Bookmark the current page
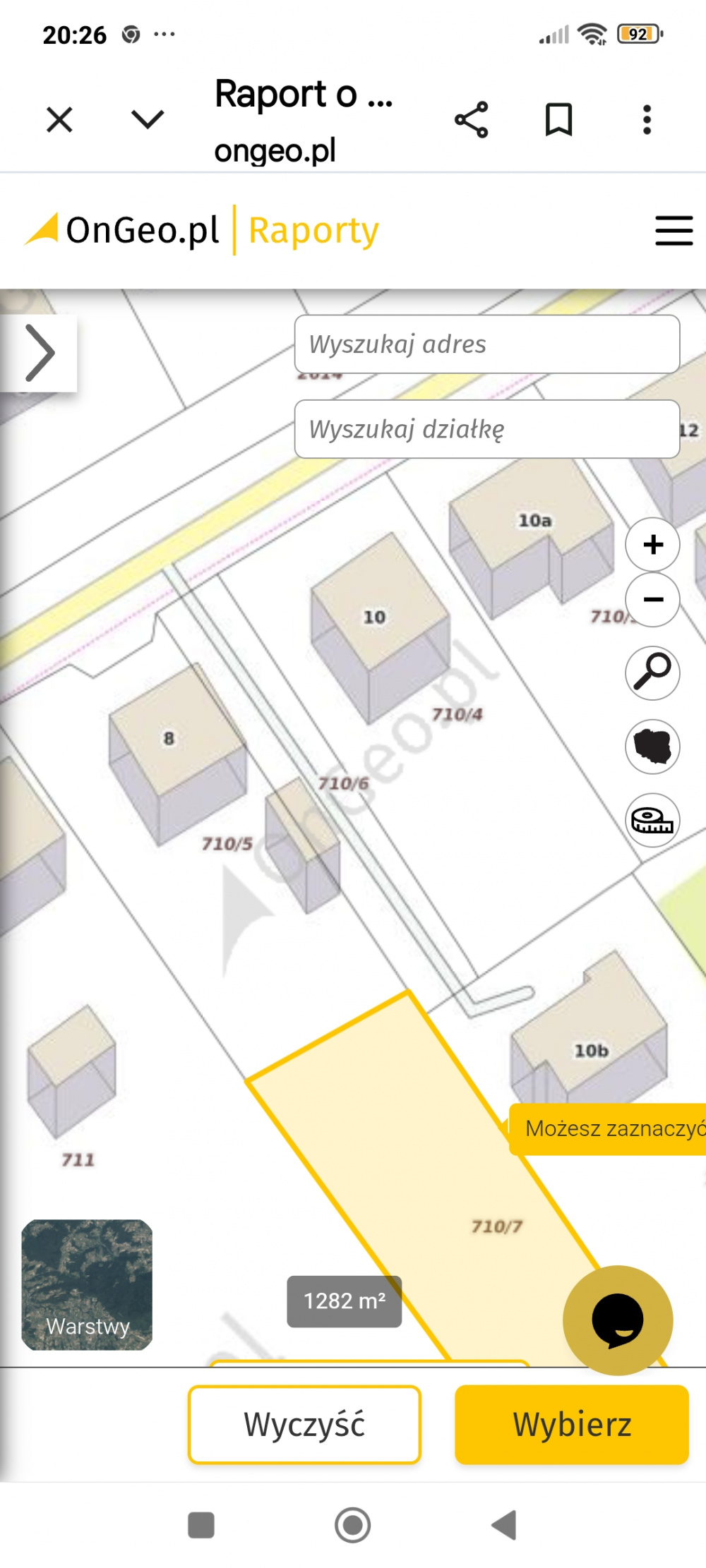This screenshot has height=1568, width=706. point(558,119)
